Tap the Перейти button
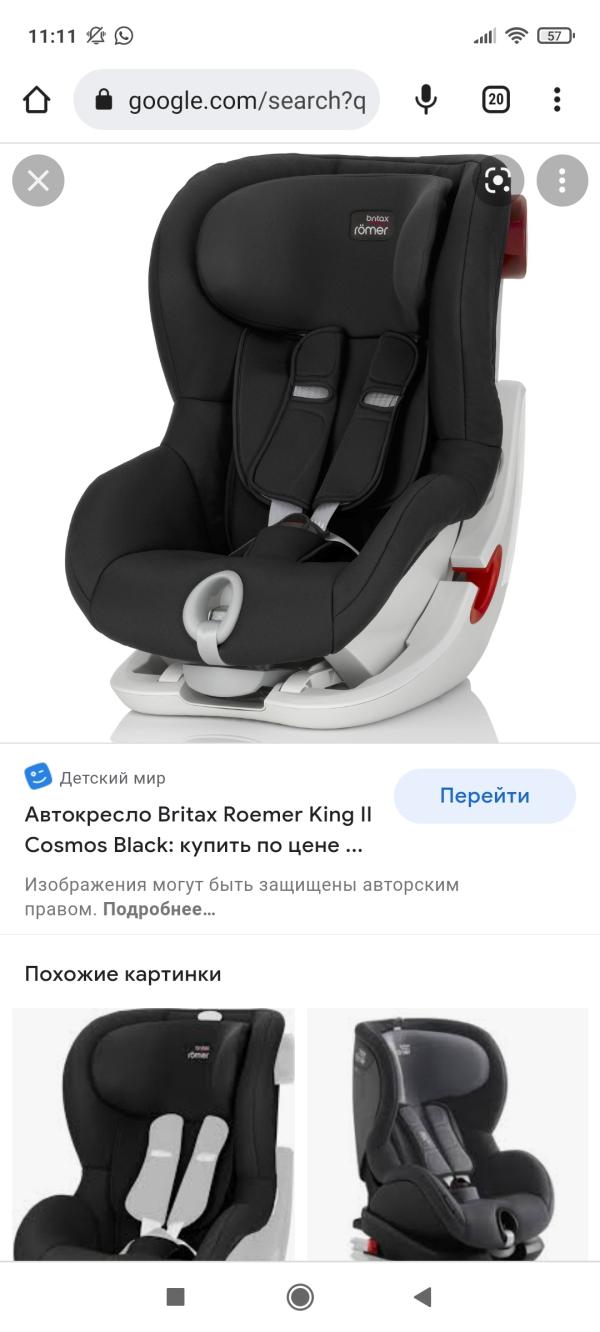Viewport: 600px width, 1332px height. click(484, 796)
